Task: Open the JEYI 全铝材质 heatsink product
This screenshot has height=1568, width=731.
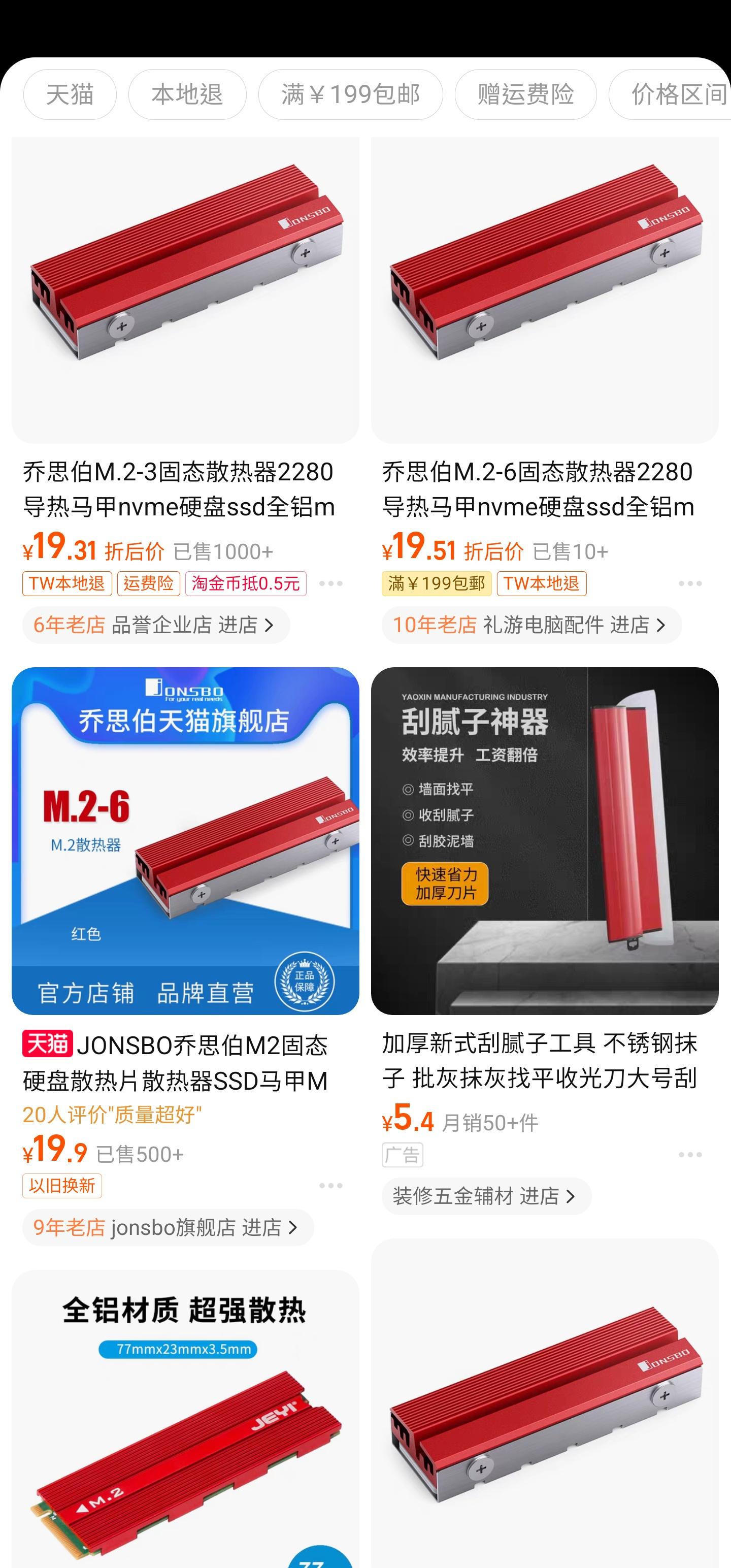Action: coord(185,1418)
